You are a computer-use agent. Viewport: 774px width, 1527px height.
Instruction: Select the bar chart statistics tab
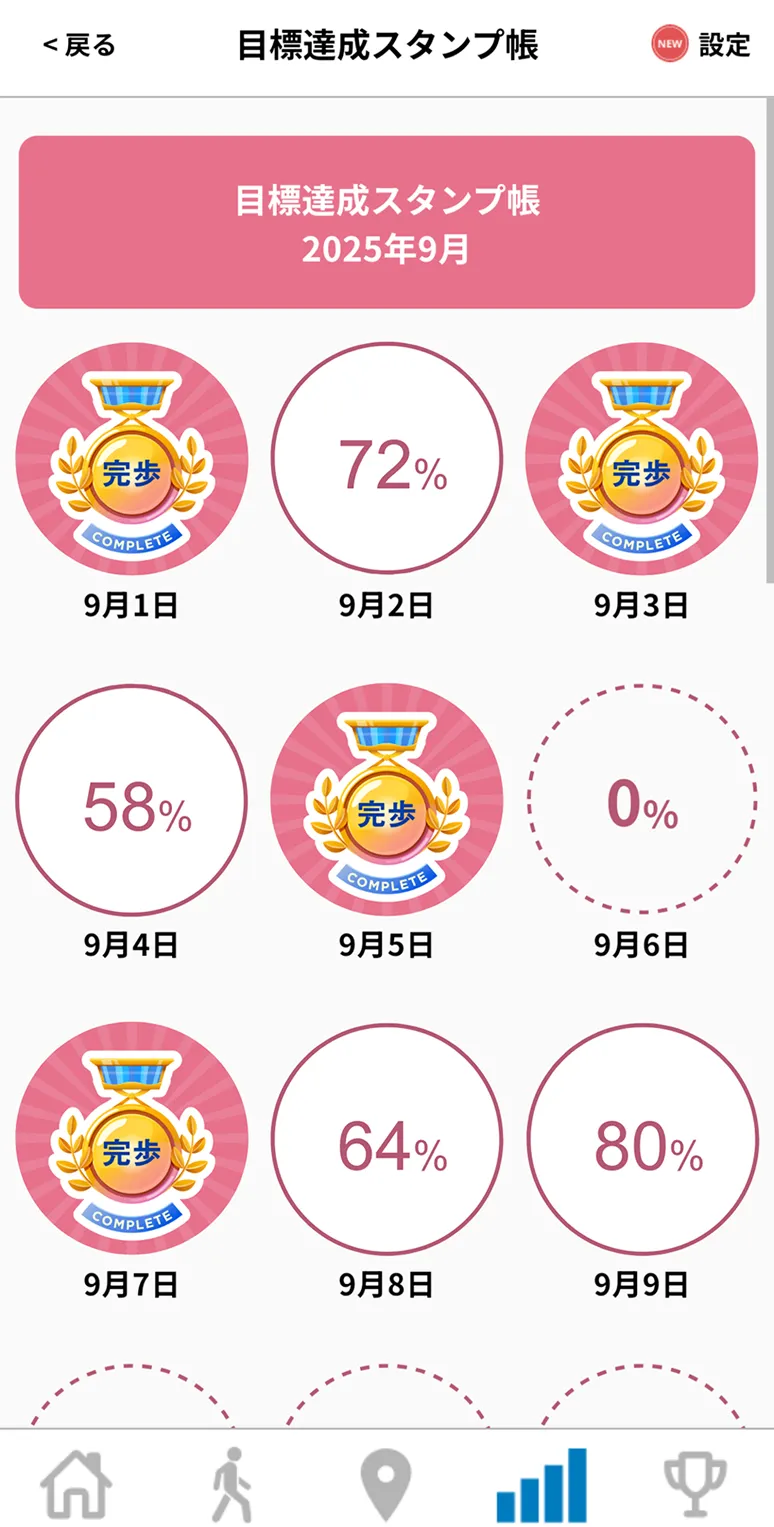541,1484
